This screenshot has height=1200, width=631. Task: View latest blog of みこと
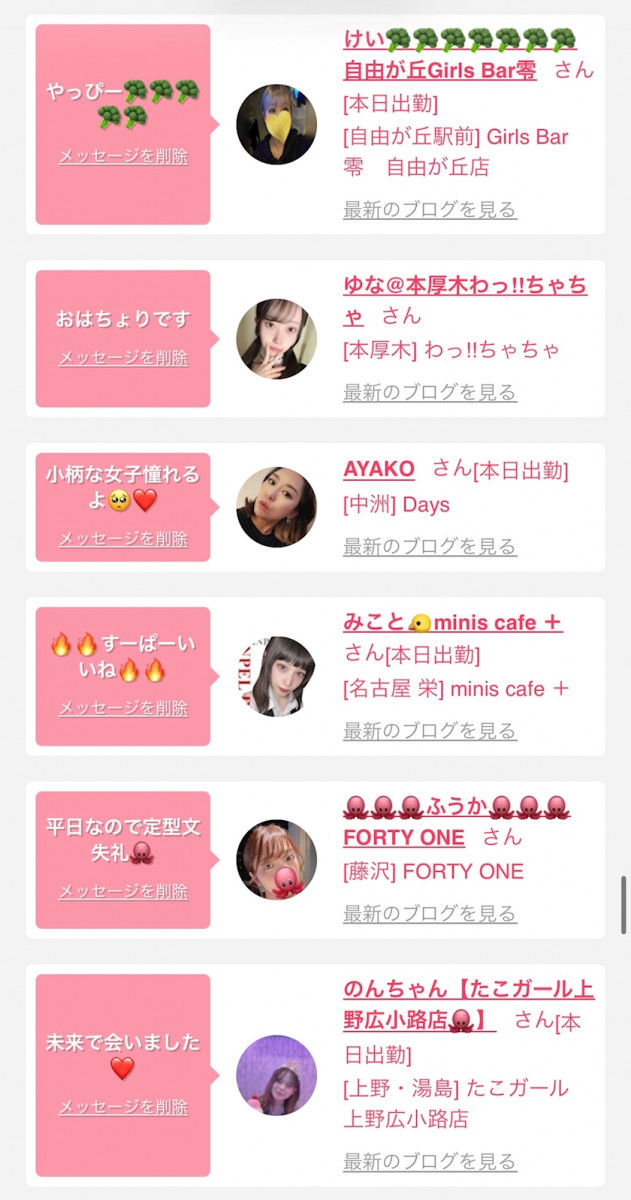430,731
